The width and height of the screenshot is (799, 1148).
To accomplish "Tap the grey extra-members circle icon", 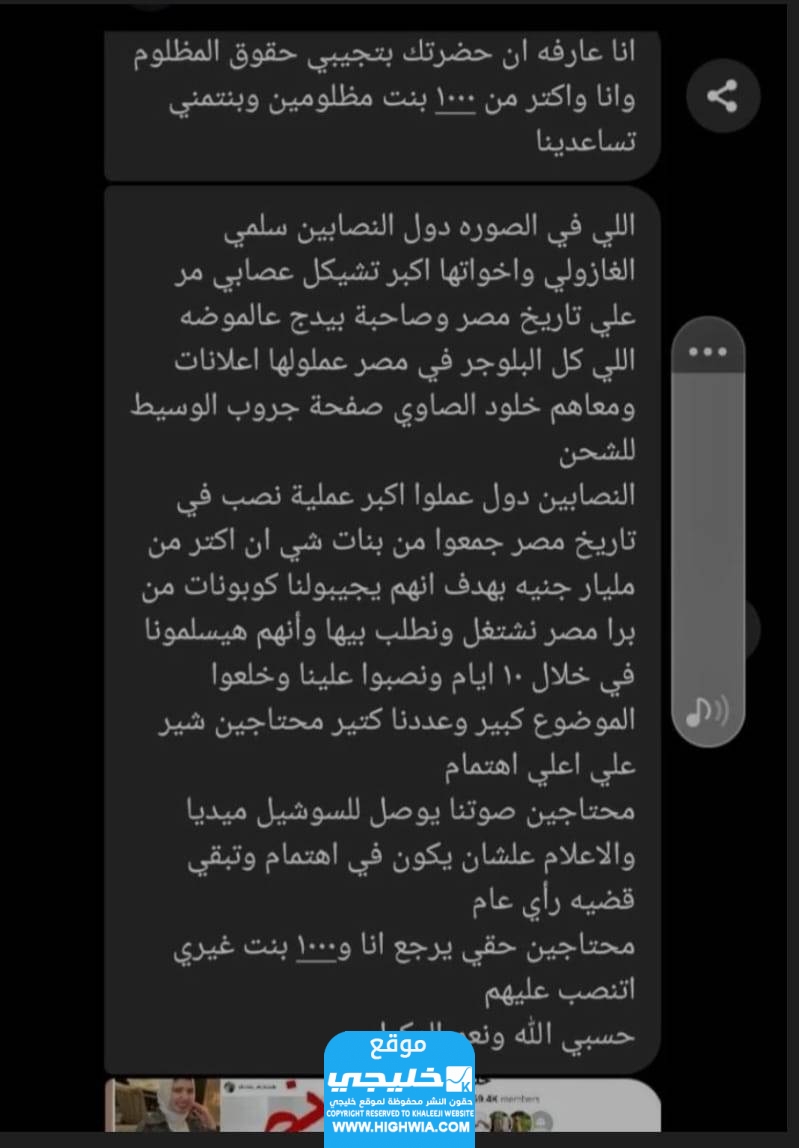I will (540, 1118).
